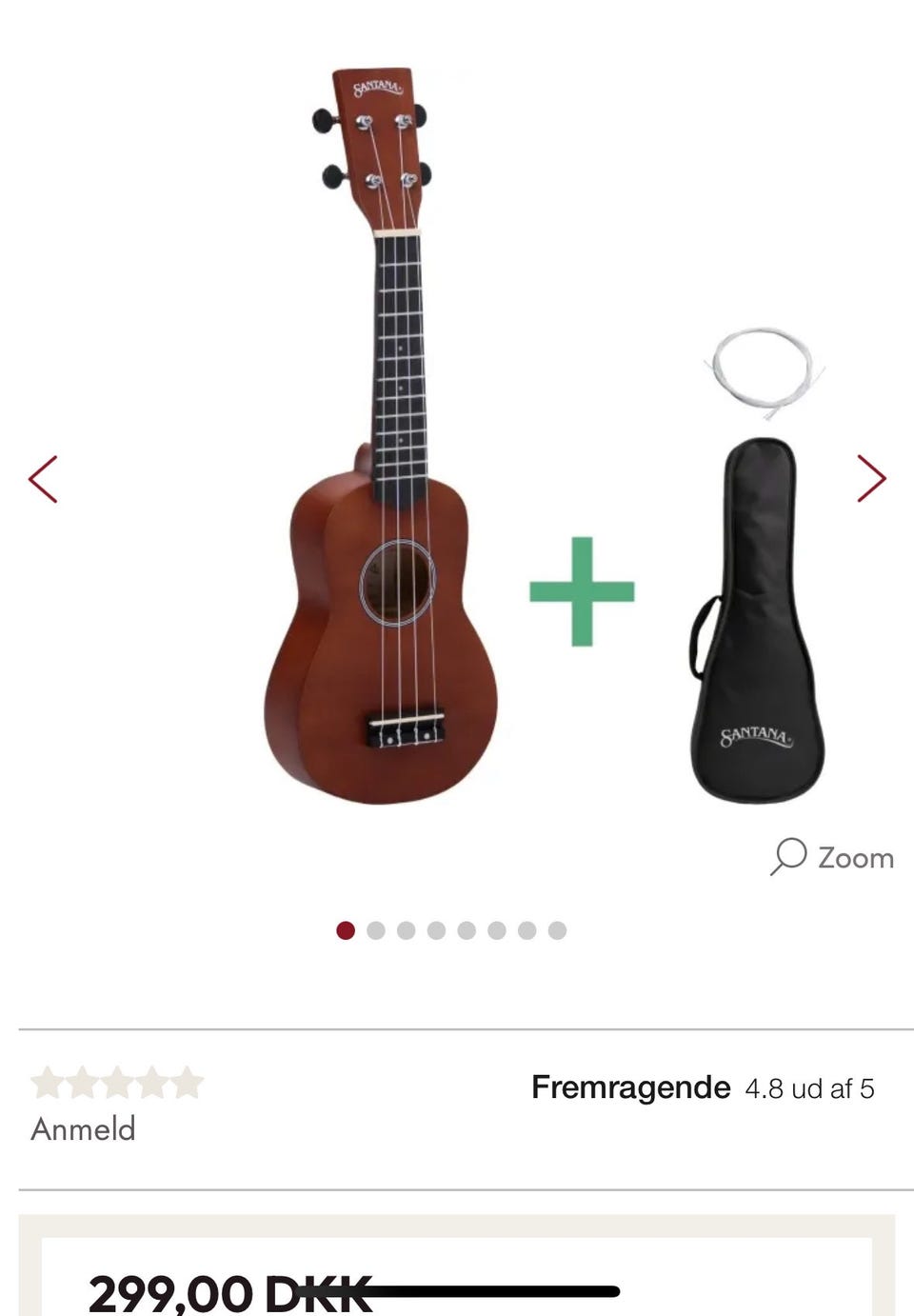Image resolution: width=914 pixels, height=1316 pixels.
Task: Show the previous product image
Action: pyautogui.click(x=43, y=479)
